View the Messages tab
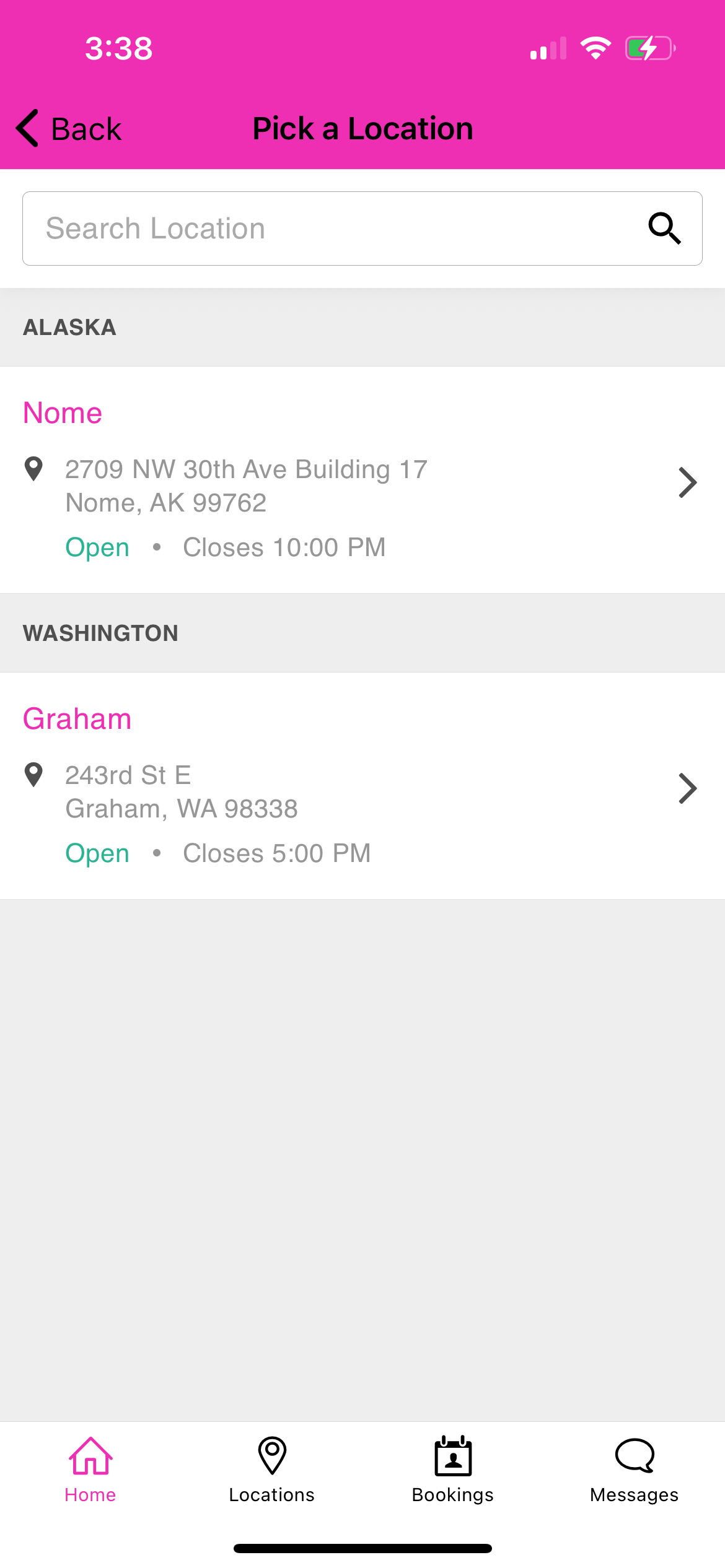725x1568 pixels. [x=634, y=1469]
